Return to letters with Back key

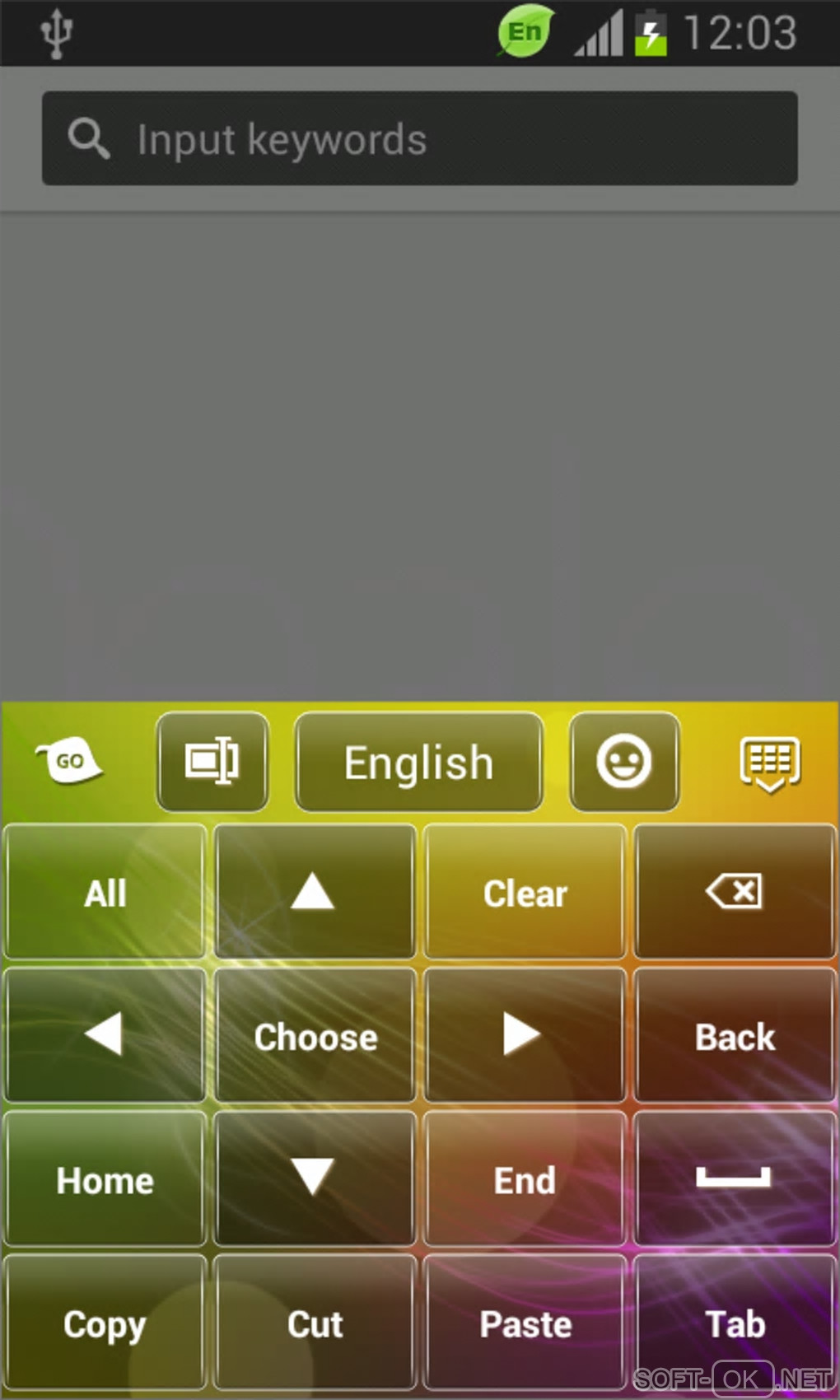pos(735,1036)
